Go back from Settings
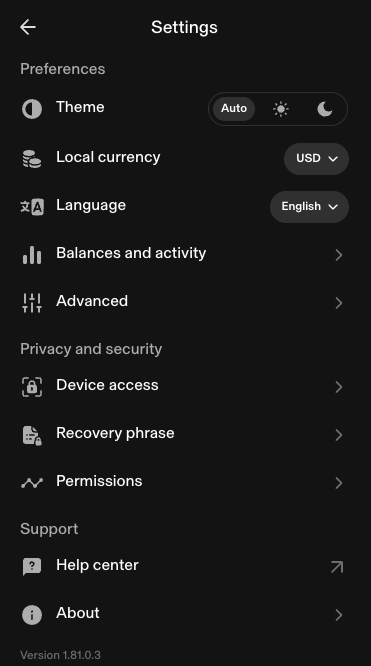 [x=28, y=28]
